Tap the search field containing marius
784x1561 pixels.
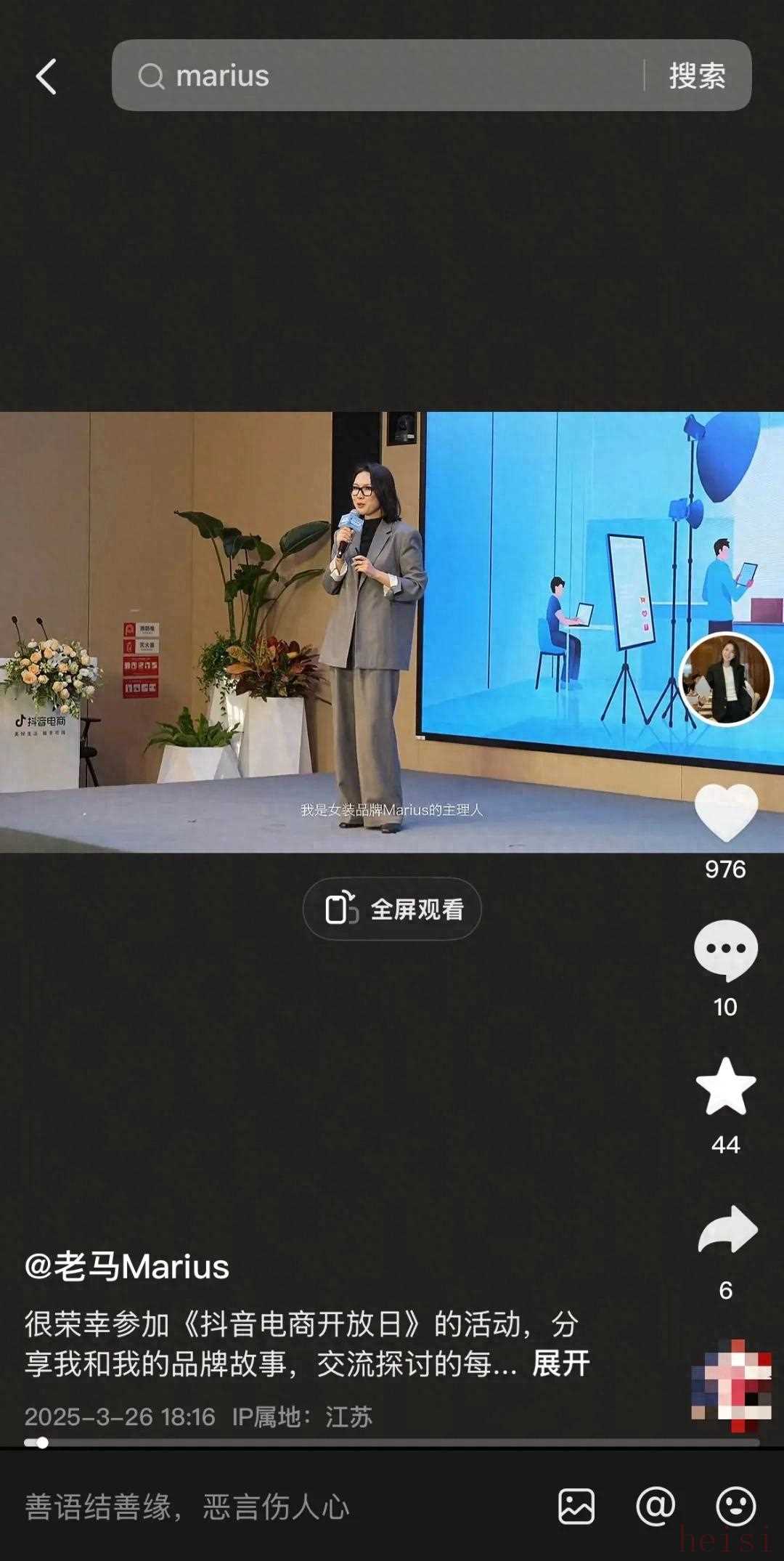[377, 76]
